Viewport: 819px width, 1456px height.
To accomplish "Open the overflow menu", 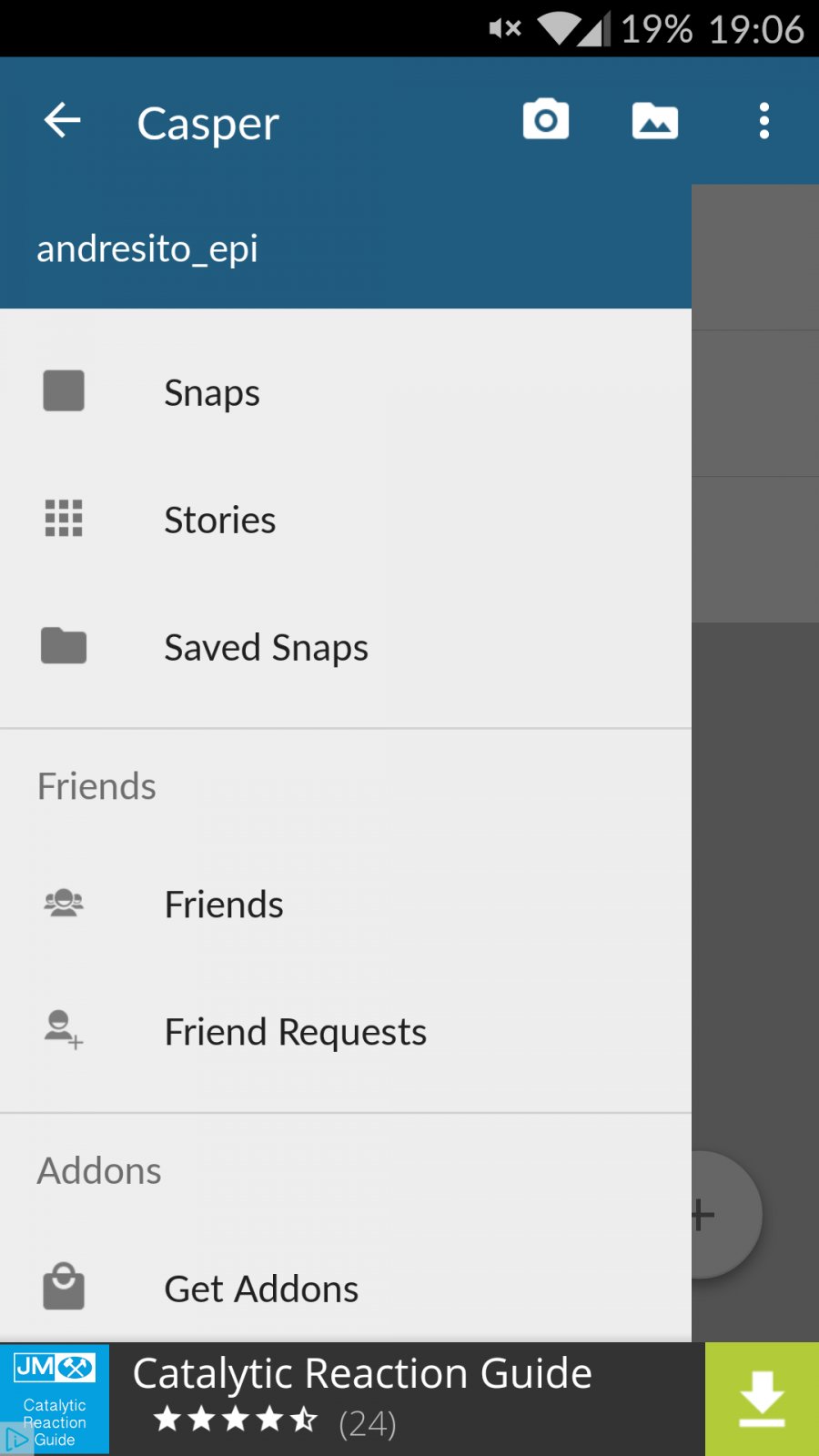I will [x=764, y=120].
